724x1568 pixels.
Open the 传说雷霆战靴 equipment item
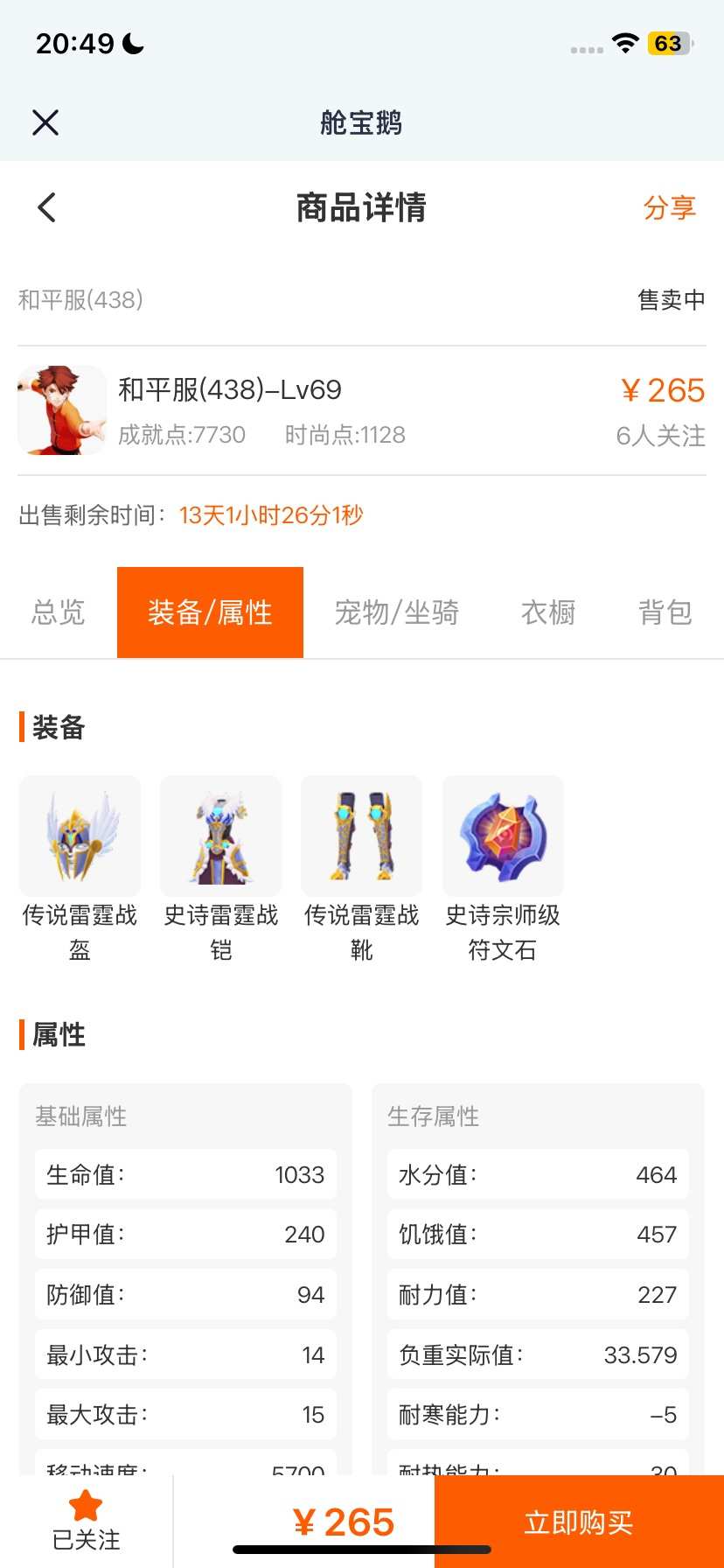(361, 870)
